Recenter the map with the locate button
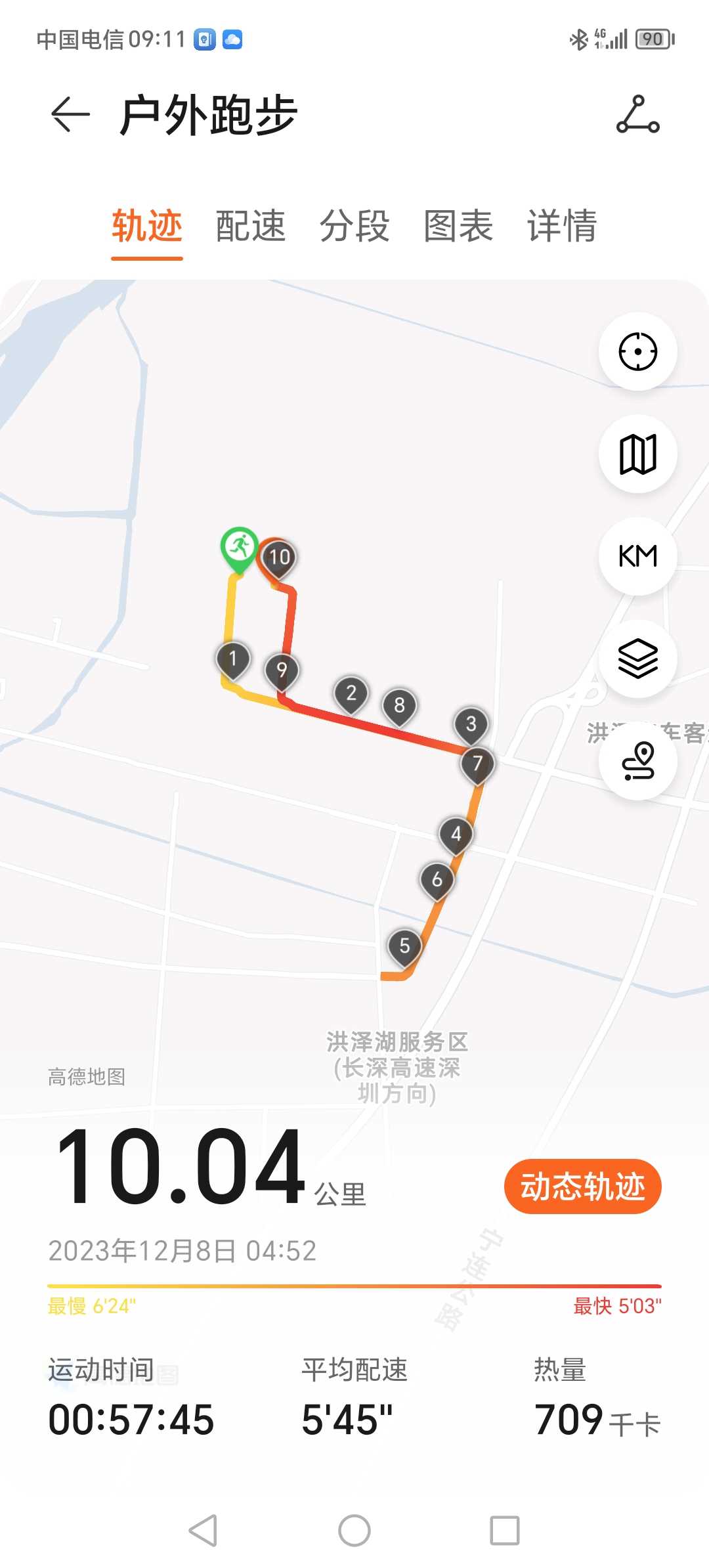The width and height of the screenshot is (709, 1568). point(637,351)
